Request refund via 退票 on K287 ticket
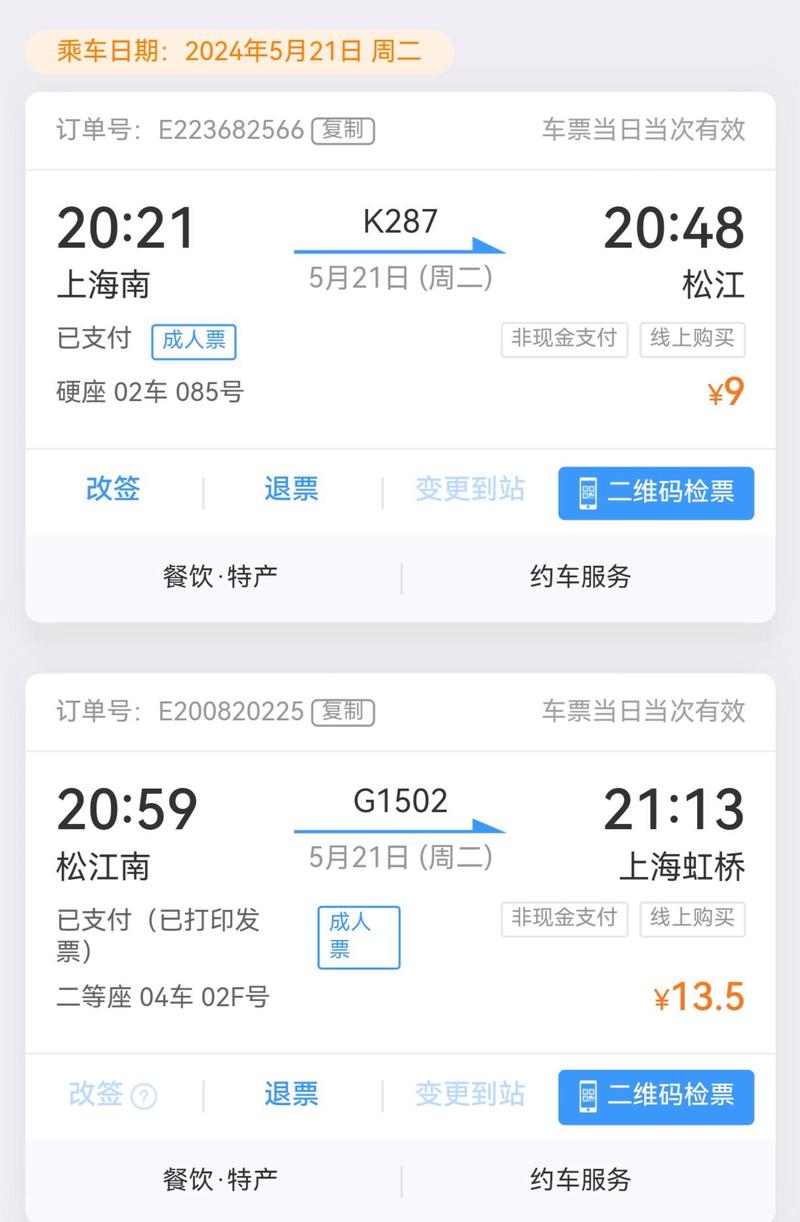The height and width of the screenshot is (1222, 800). [x=290, y=490]
